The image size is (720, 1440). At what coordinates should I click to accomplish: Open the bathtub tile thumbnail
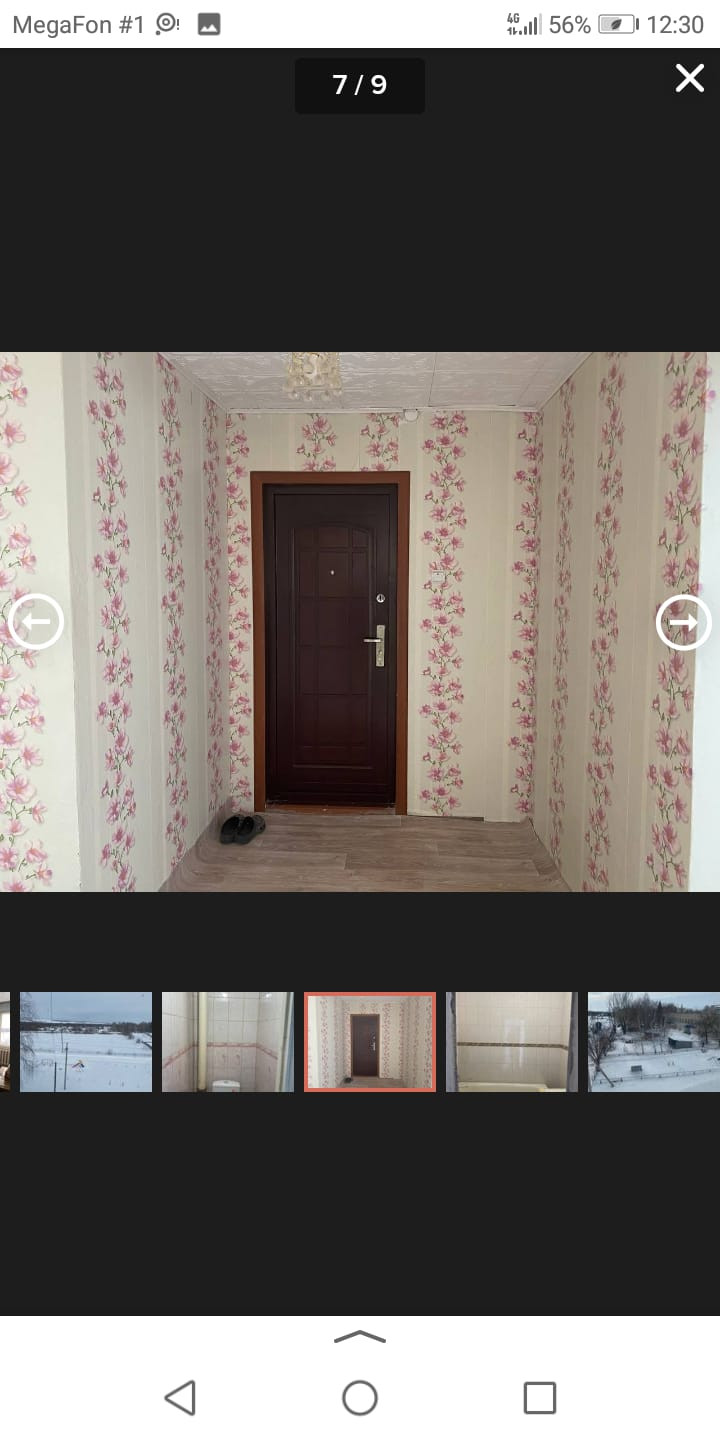pyautogui.click(x=512, y=1042)
